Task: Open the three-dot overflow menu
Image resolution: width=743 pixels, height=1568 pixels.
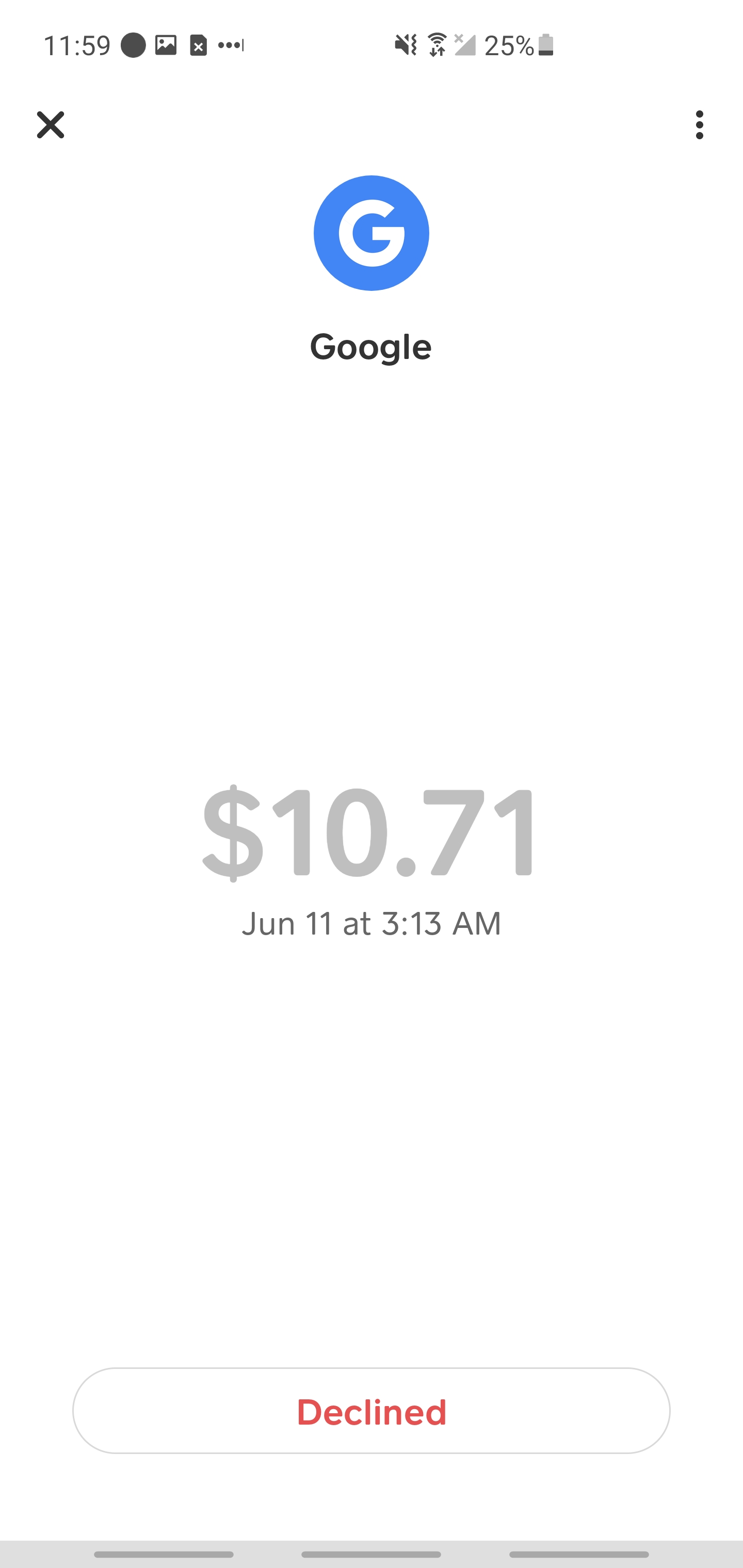Action: pos(699,125)
